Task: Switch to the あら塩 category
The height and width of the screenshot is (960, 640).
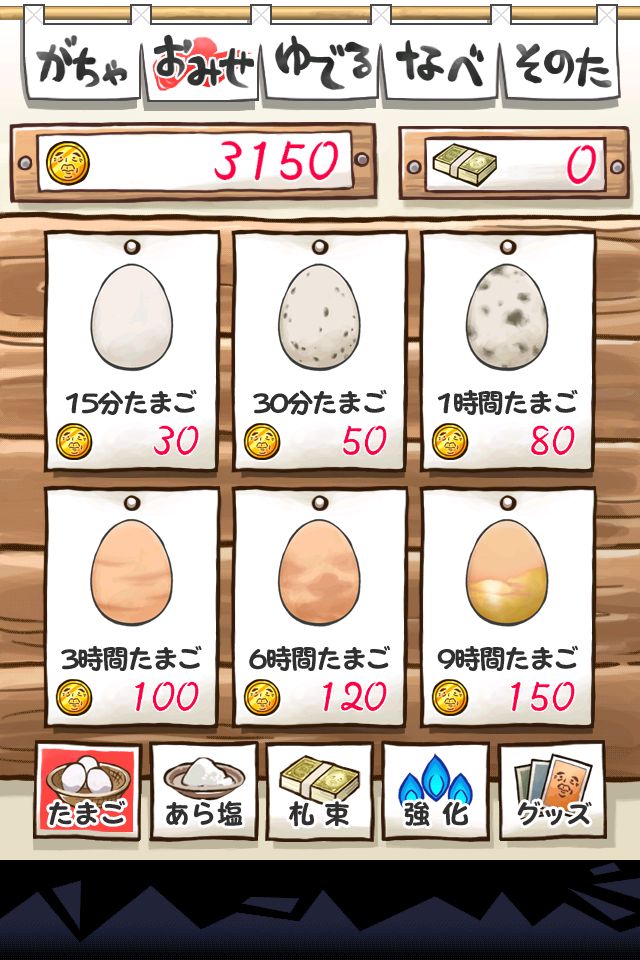Action: point(203,790)
